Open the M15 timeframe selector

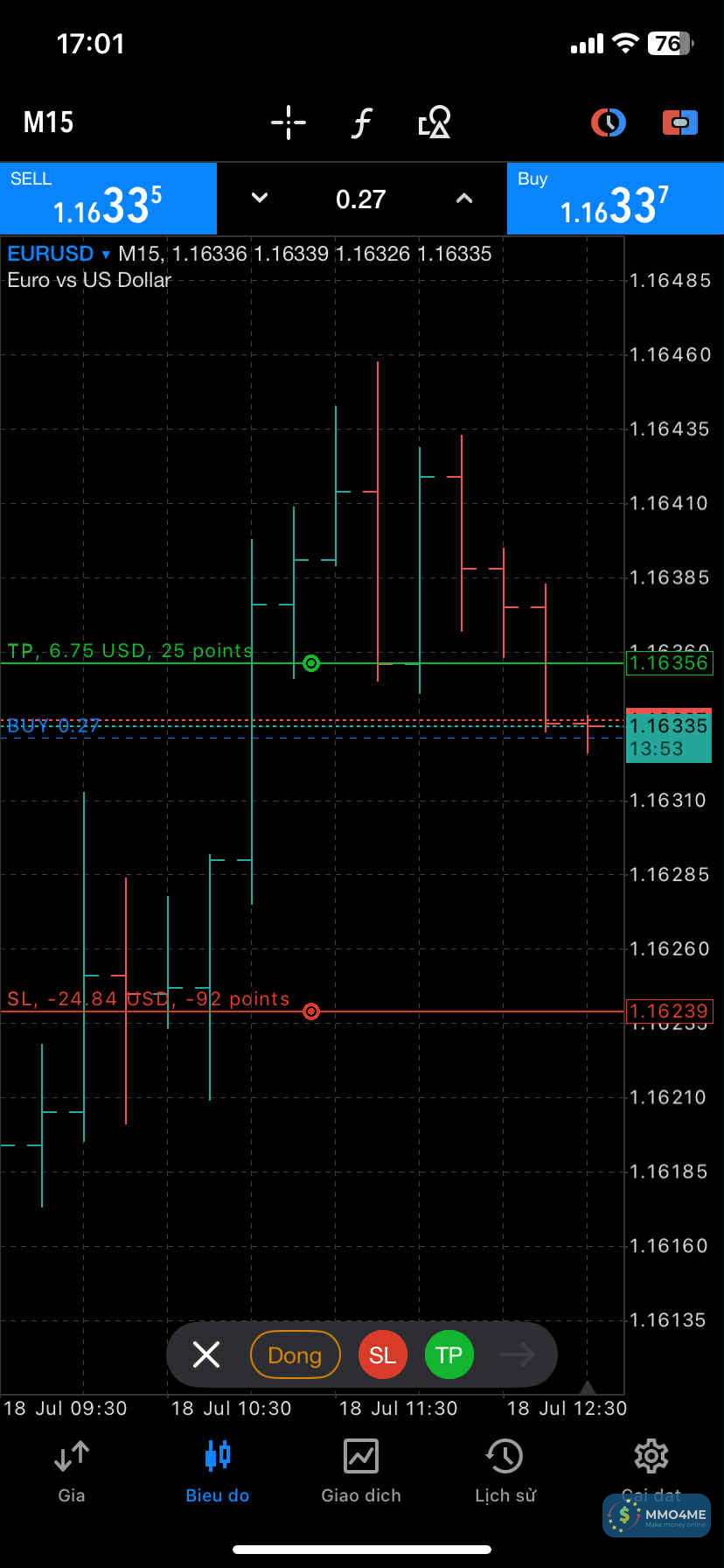click(48, 122)
